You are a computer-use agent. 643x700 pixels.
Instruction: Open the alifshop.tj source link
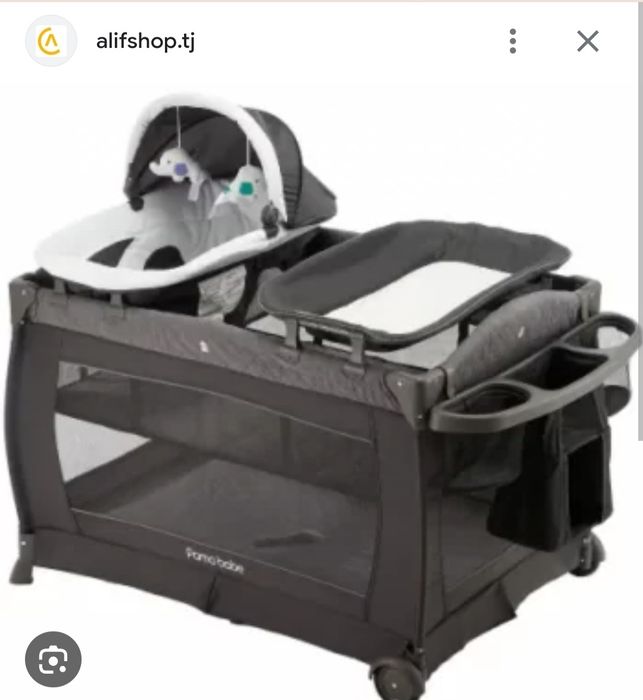coord(144,42)
